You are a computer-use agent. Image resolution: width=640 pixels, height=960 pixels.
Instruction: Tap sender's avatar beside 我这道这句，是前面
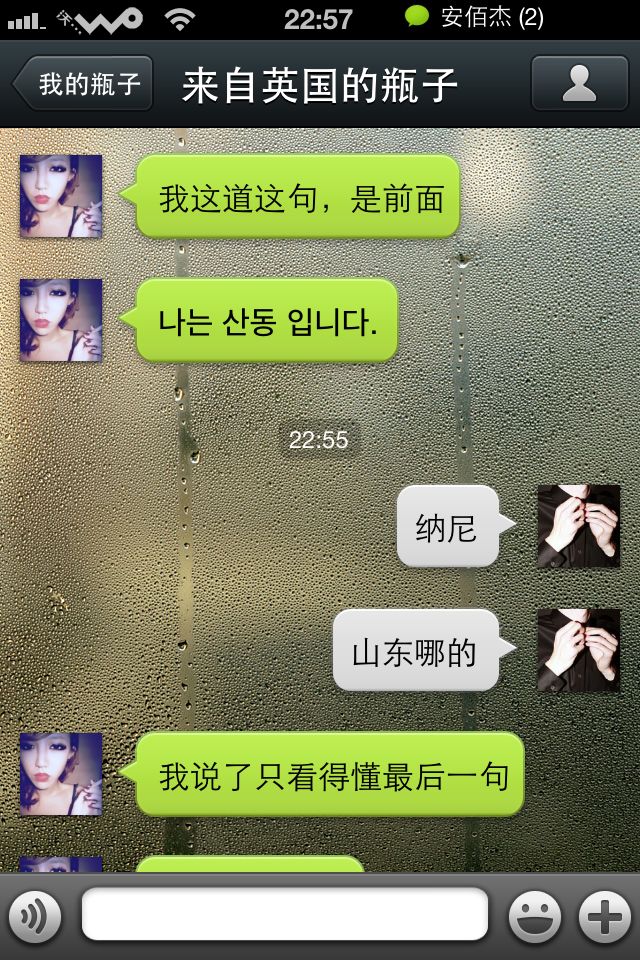(x=61, y=196)
